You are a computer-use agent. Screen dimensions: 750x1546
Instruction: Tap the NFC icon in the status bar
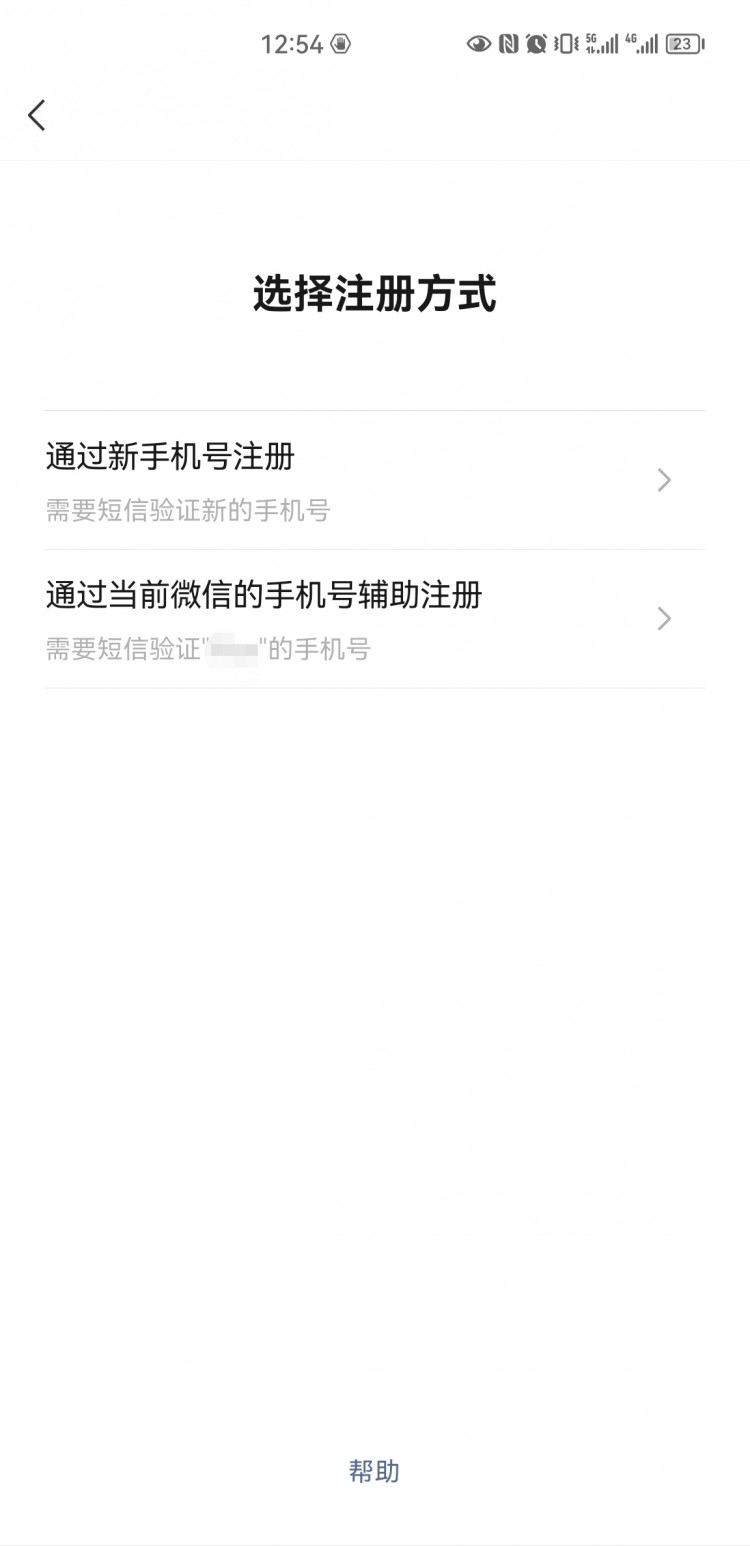pos(508,43)
